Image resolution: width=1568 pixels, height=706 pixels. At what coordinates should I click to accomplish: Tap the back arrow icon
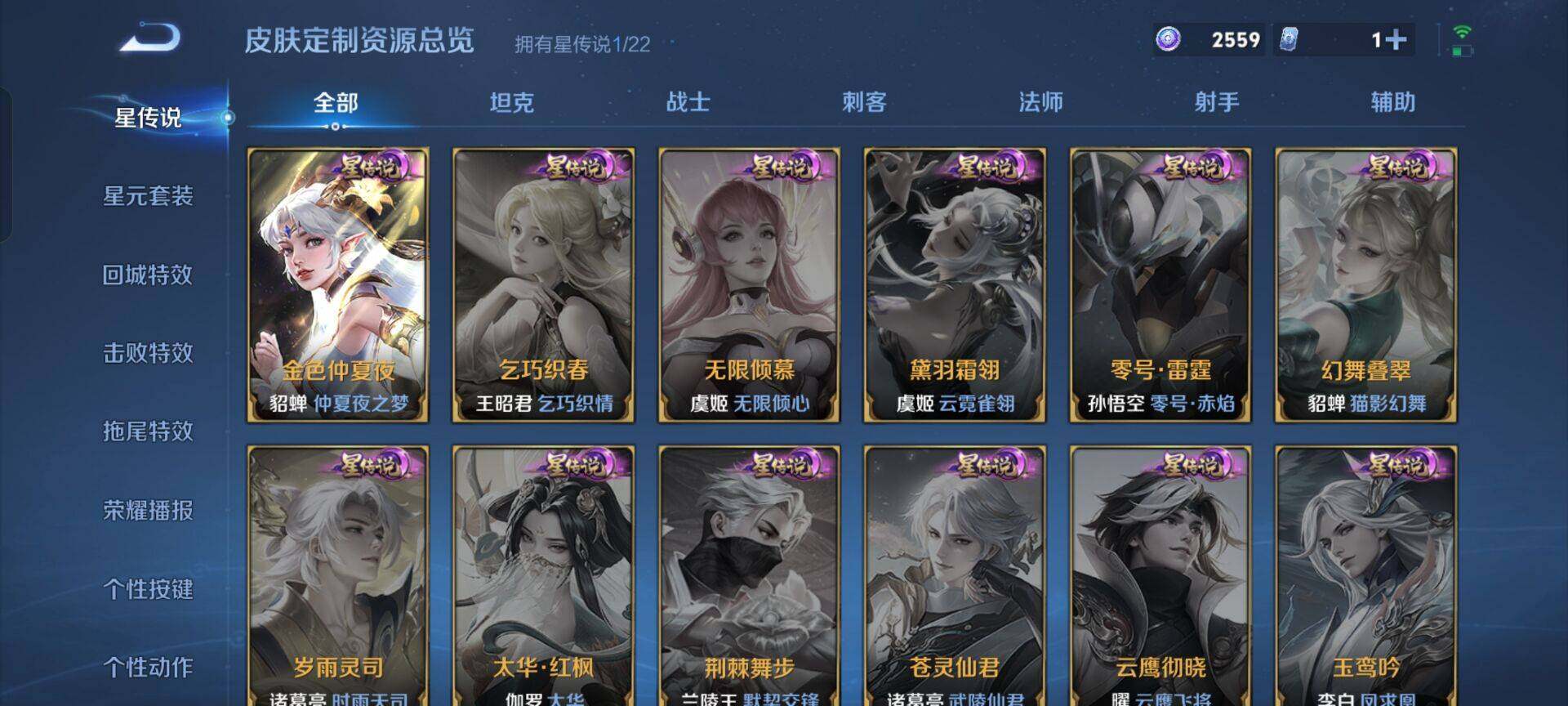[x=150, y=38]
